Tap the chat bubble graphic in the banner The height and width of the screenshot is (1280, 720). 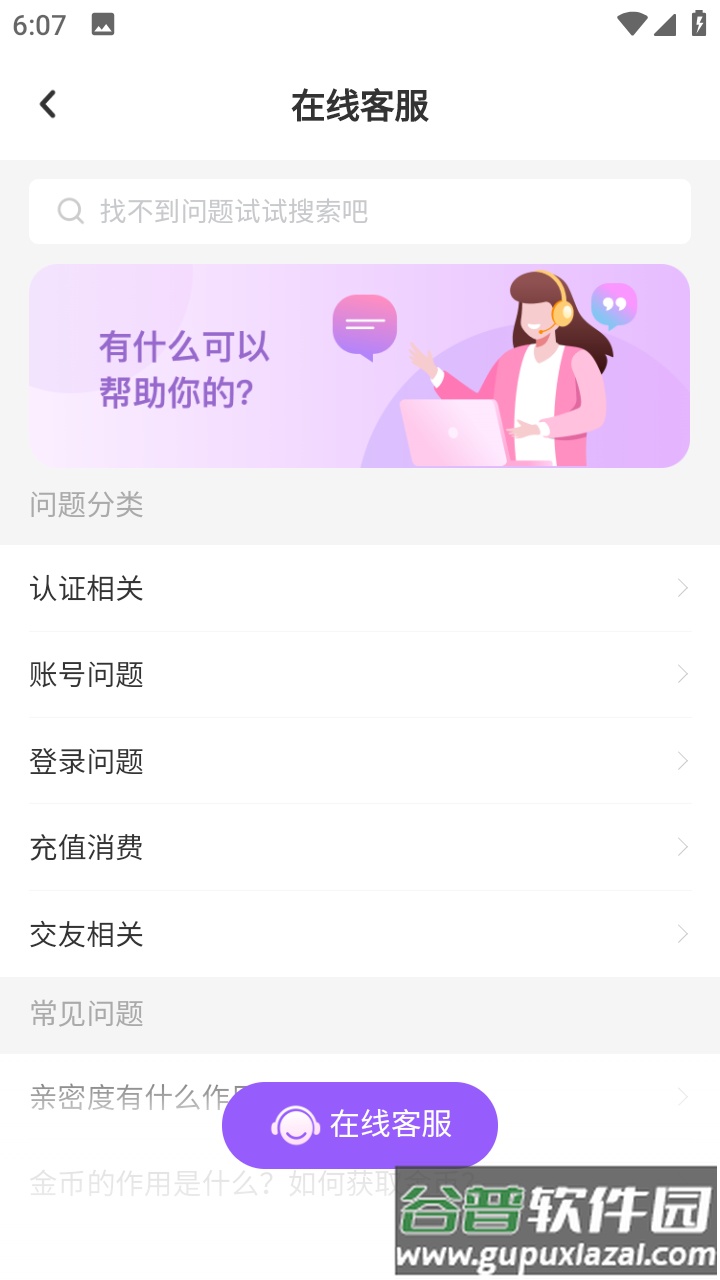pos(364,323)
